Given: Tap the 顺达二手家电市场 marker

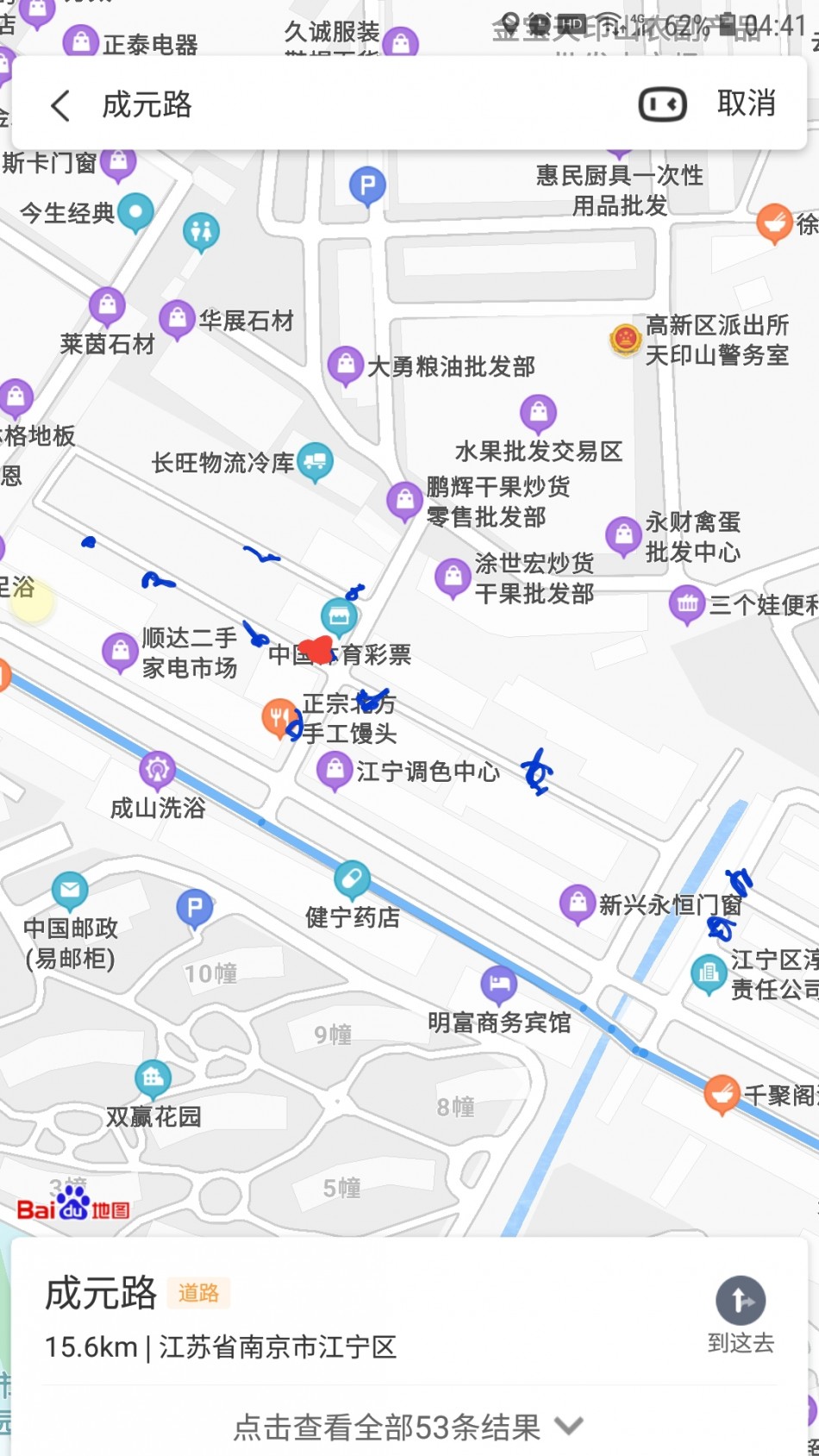Looking at the screenshot, I should [120, 652].
